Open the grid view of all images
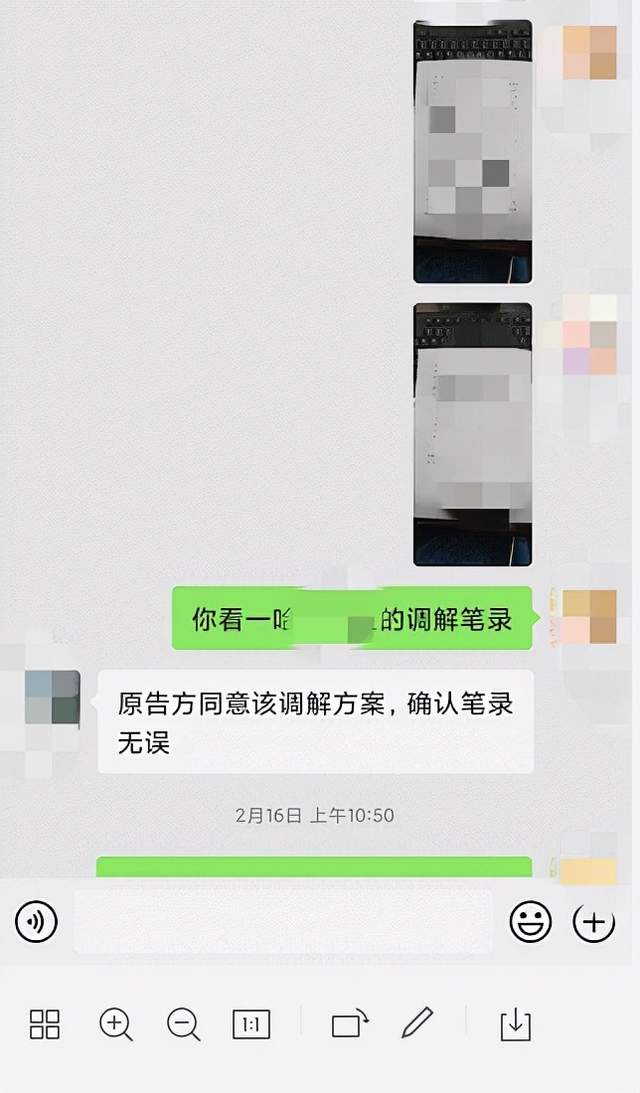The height and width of the screenshot is (1093, 640). (45, 1024)
